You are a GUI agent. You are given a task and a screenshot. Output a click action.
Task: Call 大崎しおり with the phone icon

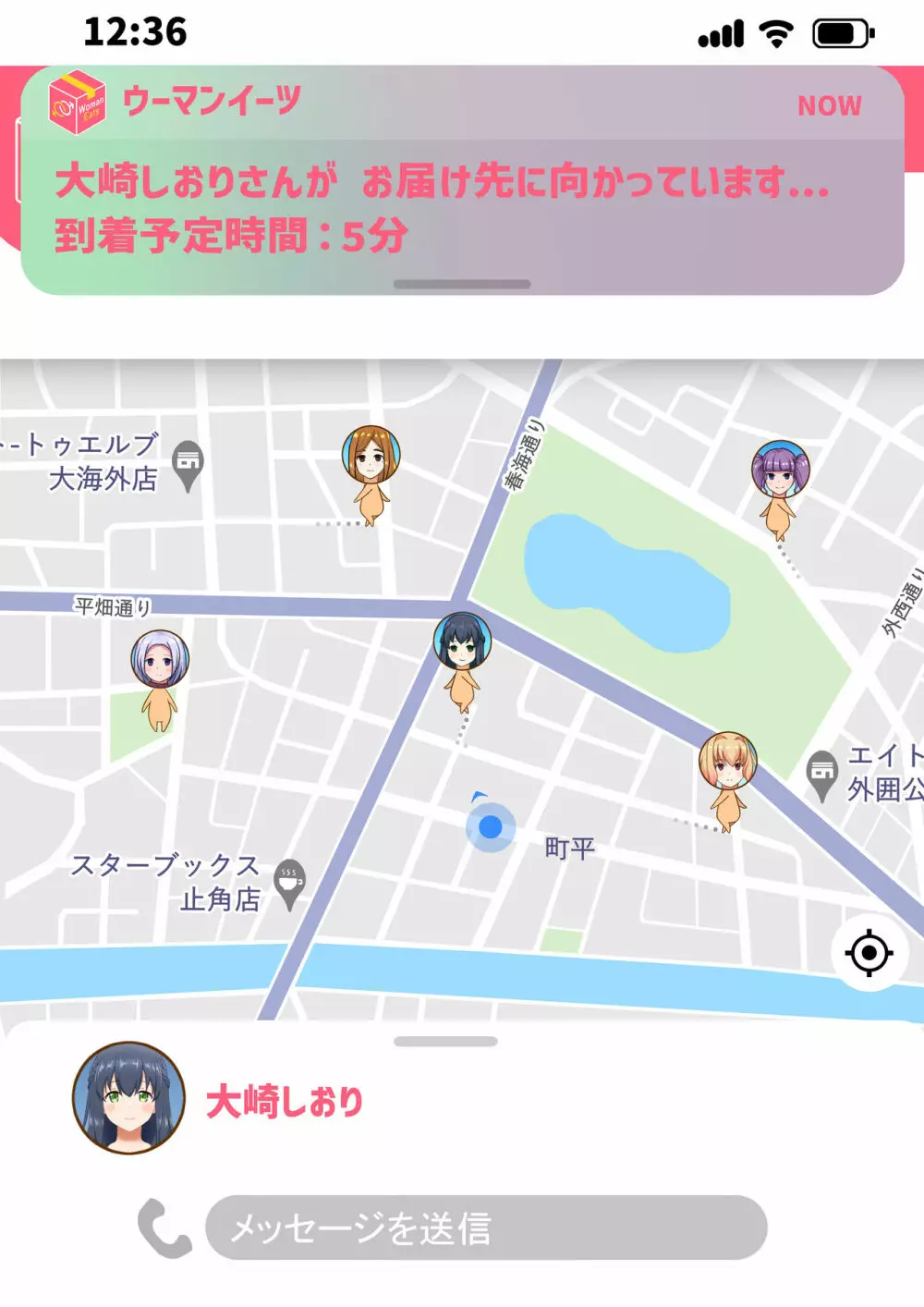[164, 1228]
